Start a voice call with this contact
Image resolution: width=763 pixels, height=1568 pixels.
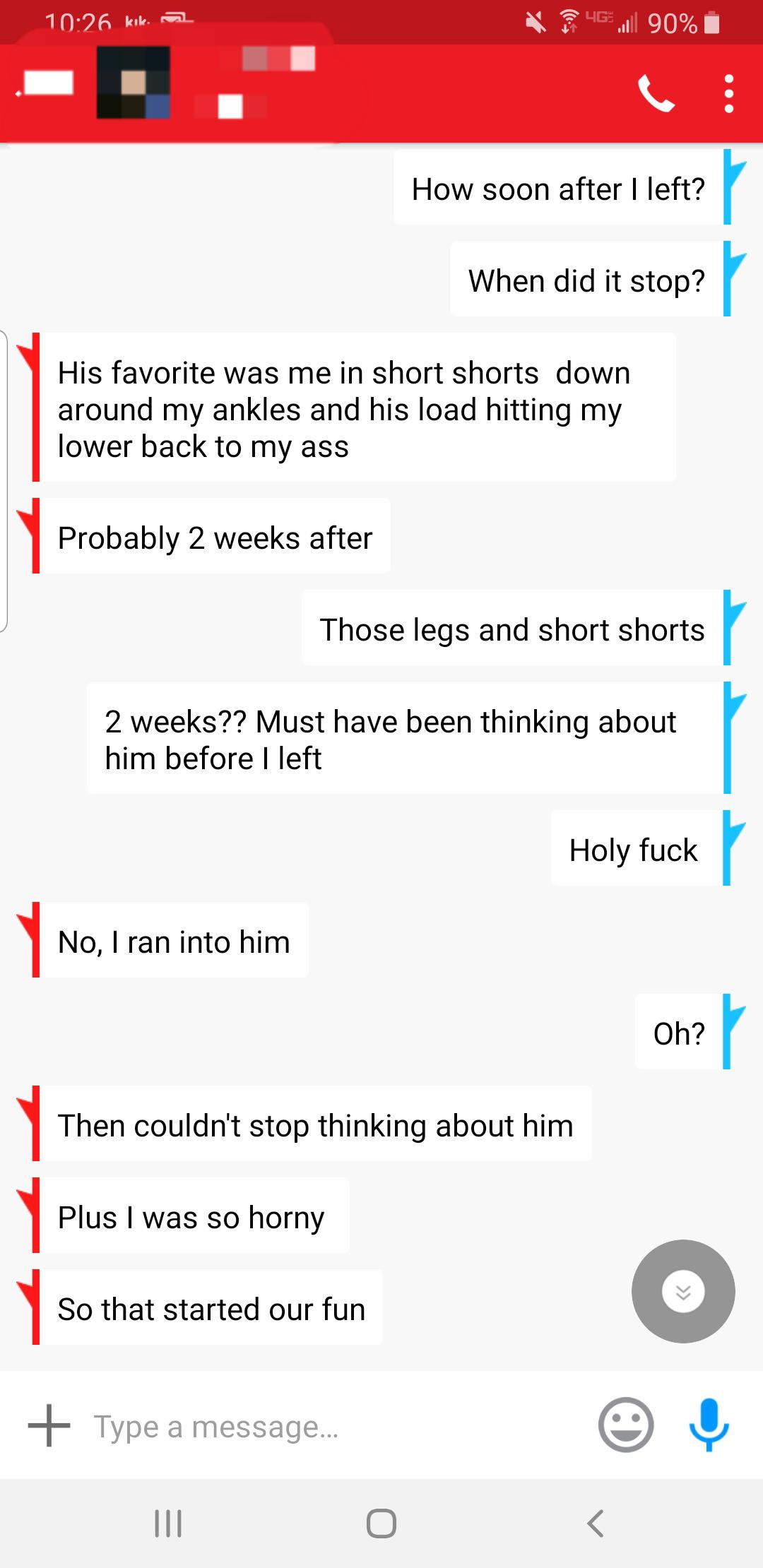659,94
